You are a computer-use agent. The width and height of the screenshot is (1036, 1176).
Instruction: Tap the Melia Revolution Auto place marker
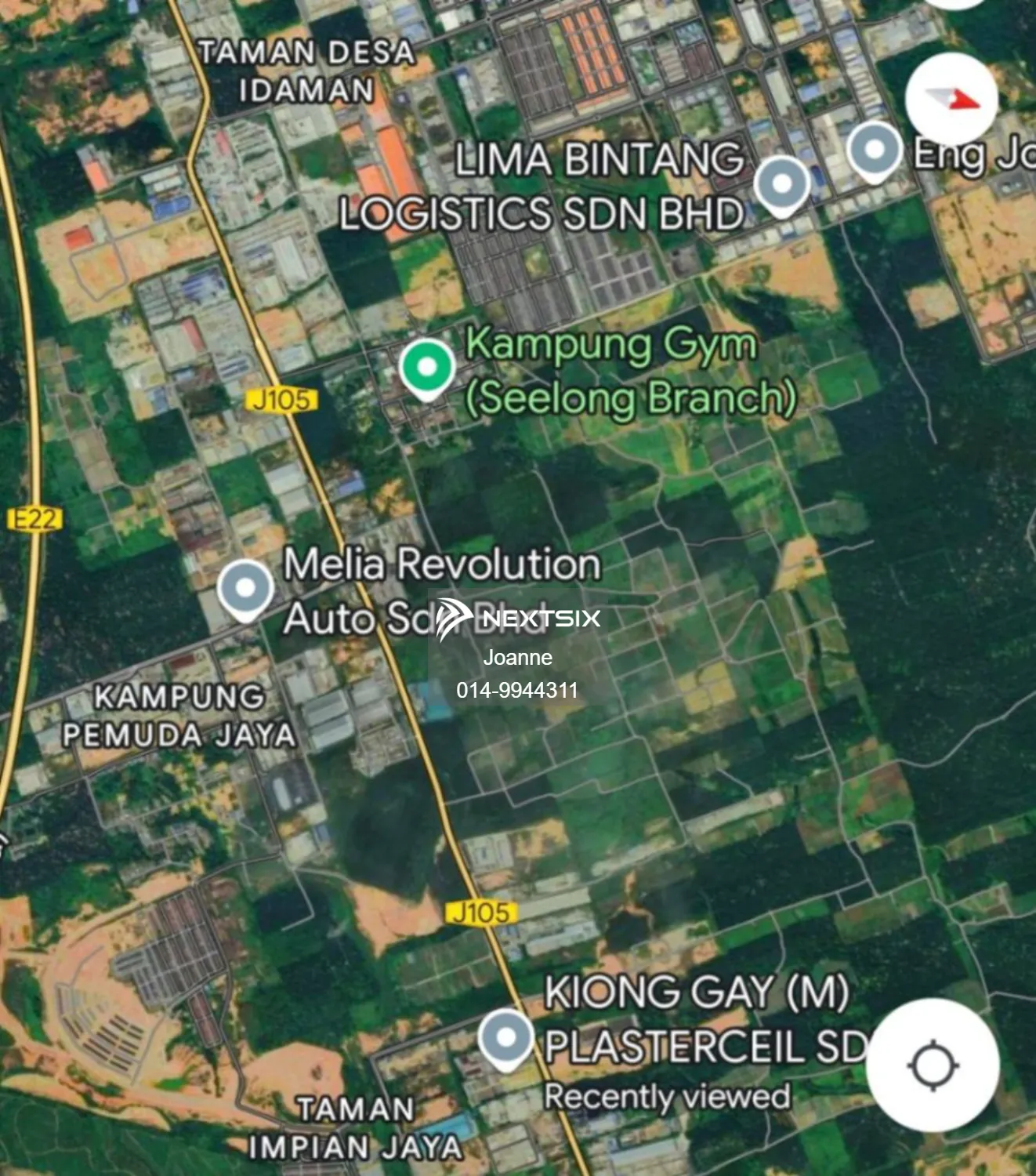pos(245,589)
